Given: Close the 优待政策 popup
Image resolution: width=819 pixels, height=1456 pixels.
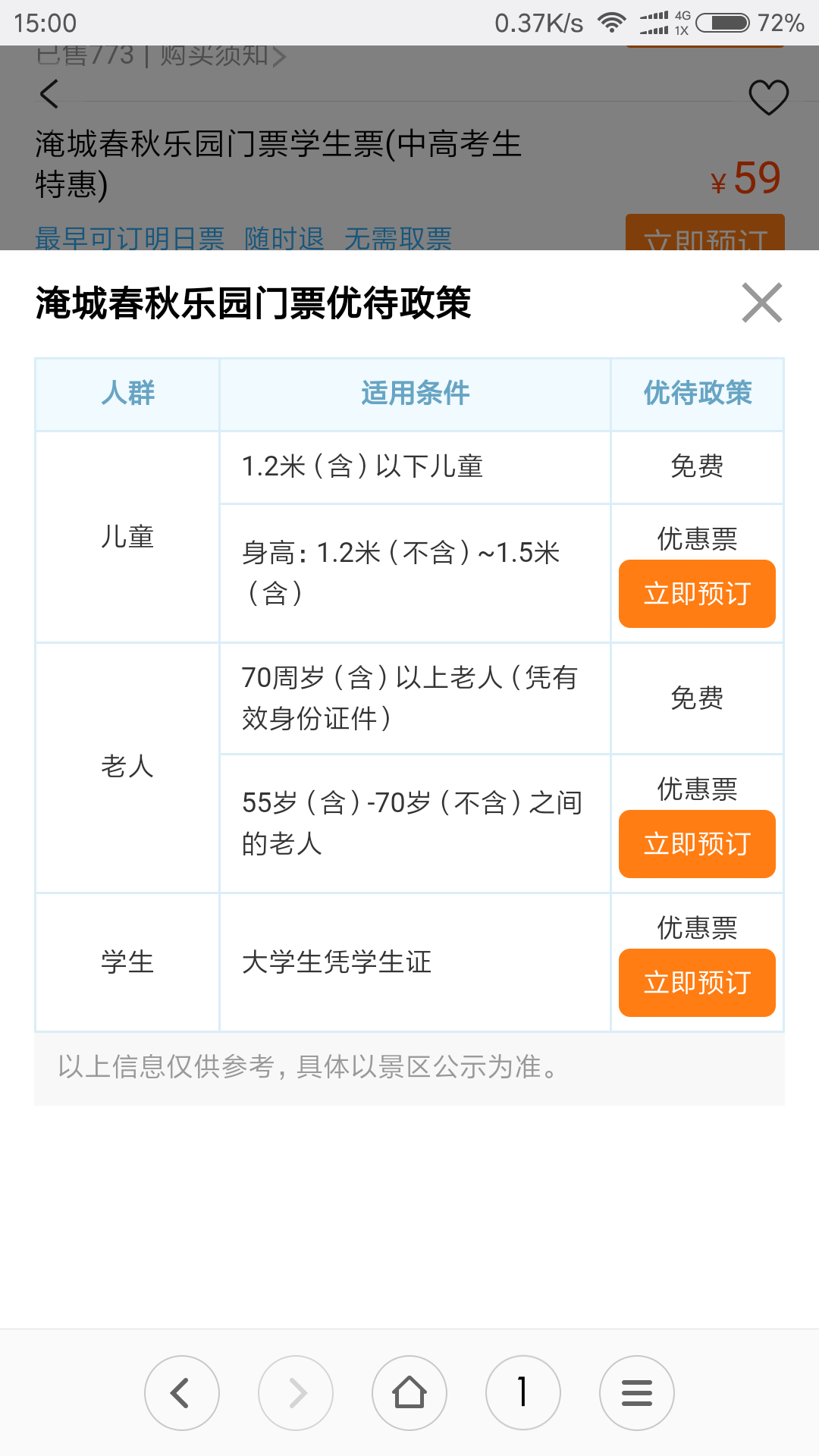Looking at the screenshot, I should [x=762, y=303].
